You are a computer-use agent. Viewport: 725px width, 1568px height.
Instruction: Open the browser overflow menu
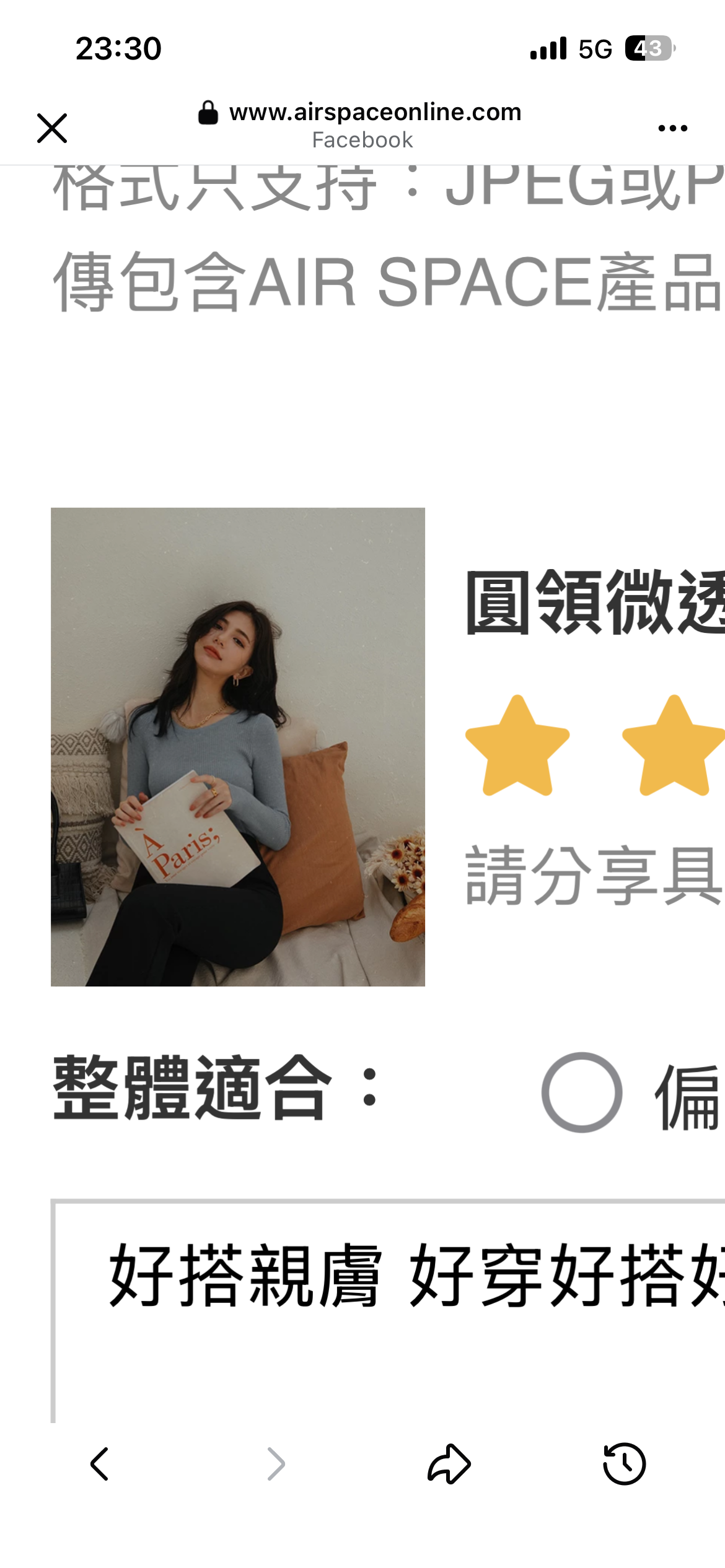tap(672, 128)
